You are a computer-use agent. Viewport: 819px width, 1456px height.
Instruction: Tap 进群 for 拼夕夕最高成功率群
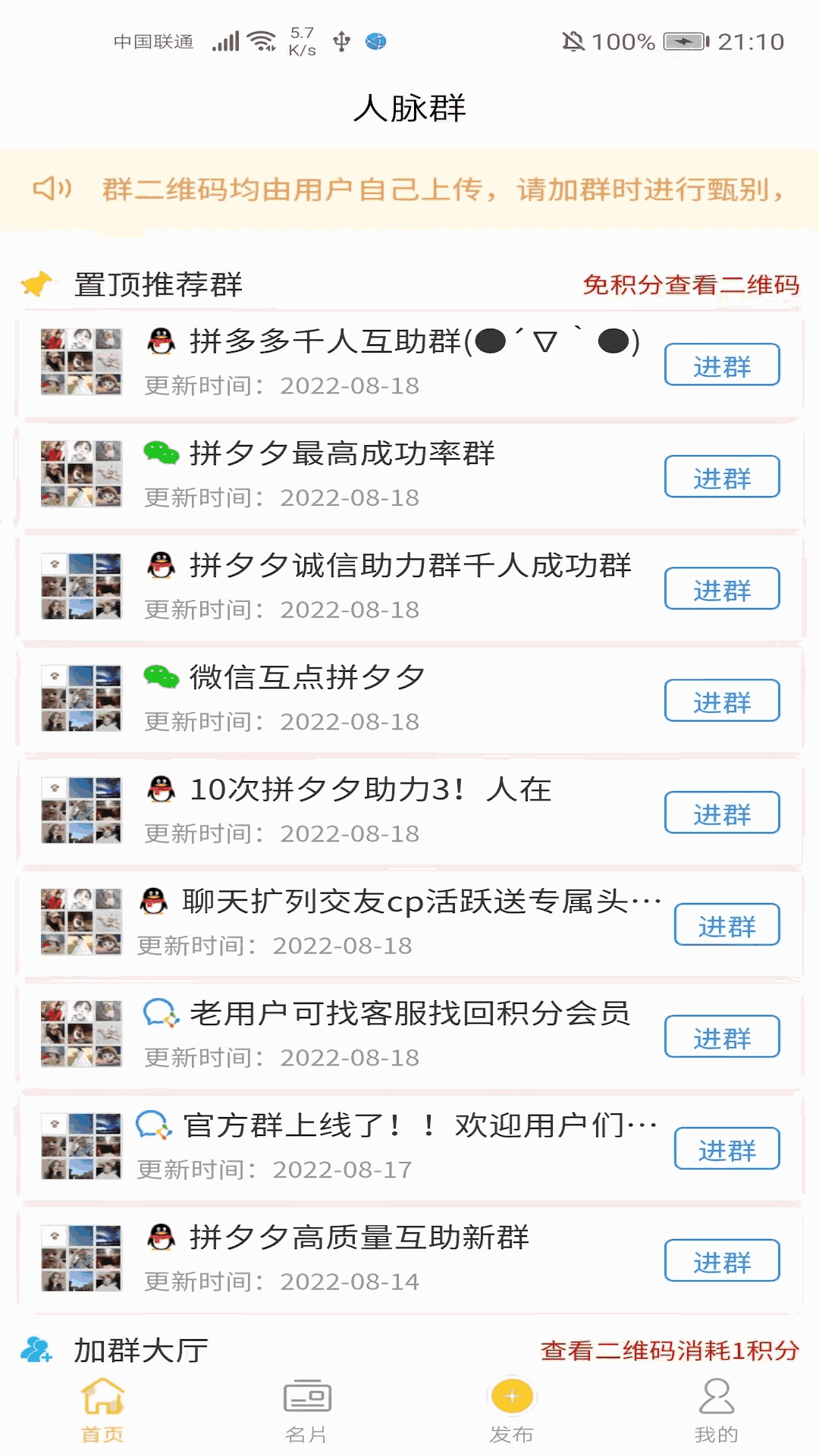[x=722, y=477]
